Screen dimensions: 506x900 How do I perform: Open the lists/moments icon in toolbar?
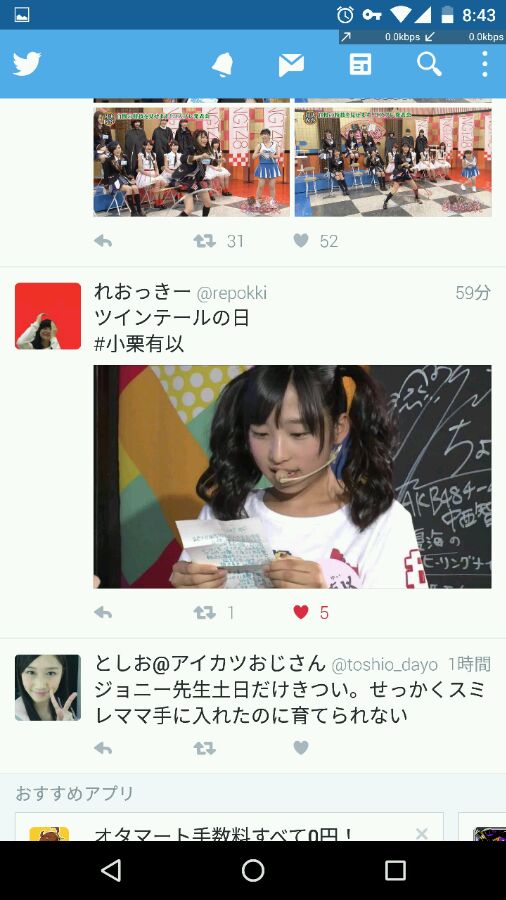[x=360, y=64]
